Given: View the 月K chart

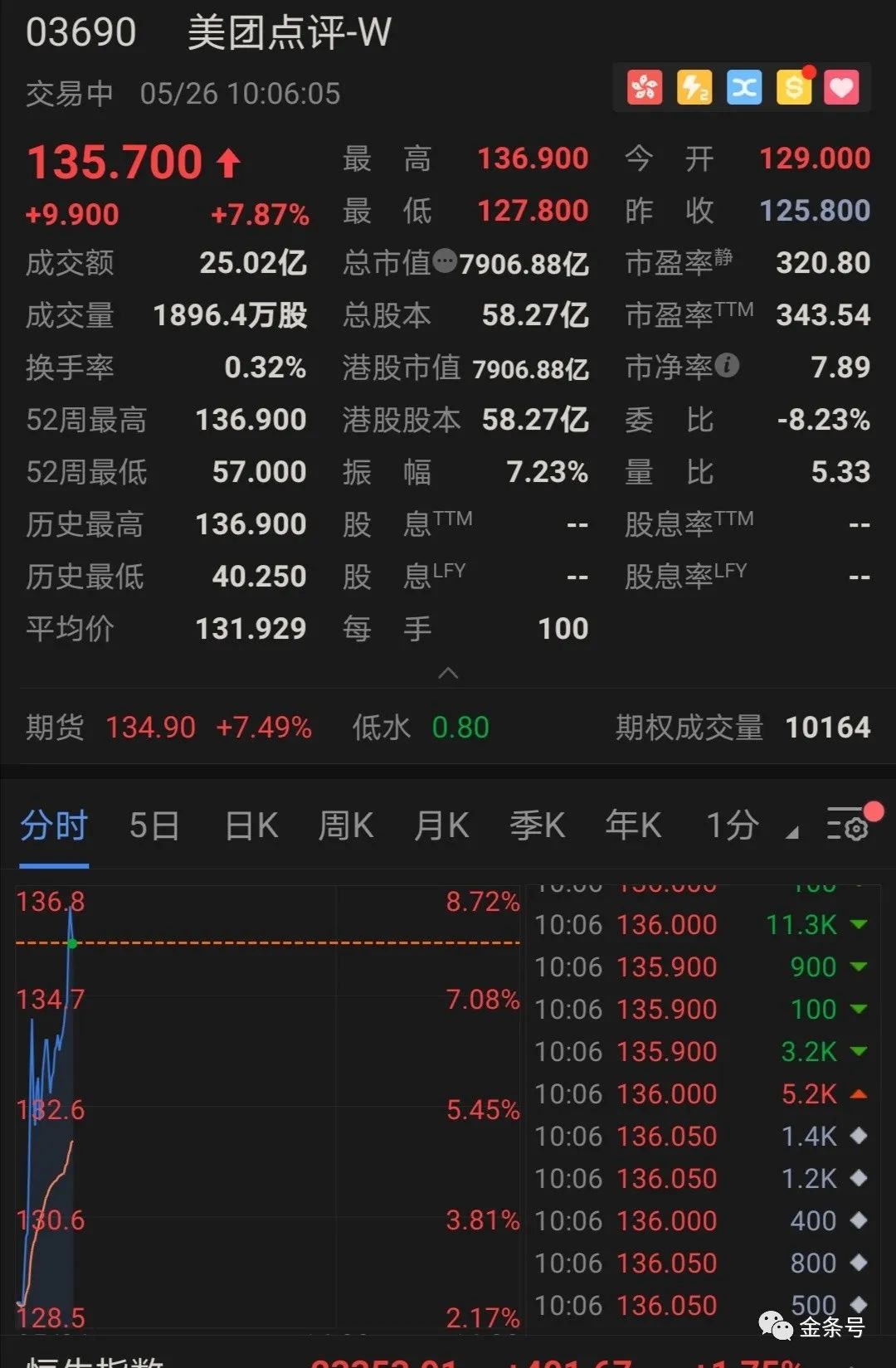Looking at the screenshot, I should pyautogui.click(x=441, y=826).
